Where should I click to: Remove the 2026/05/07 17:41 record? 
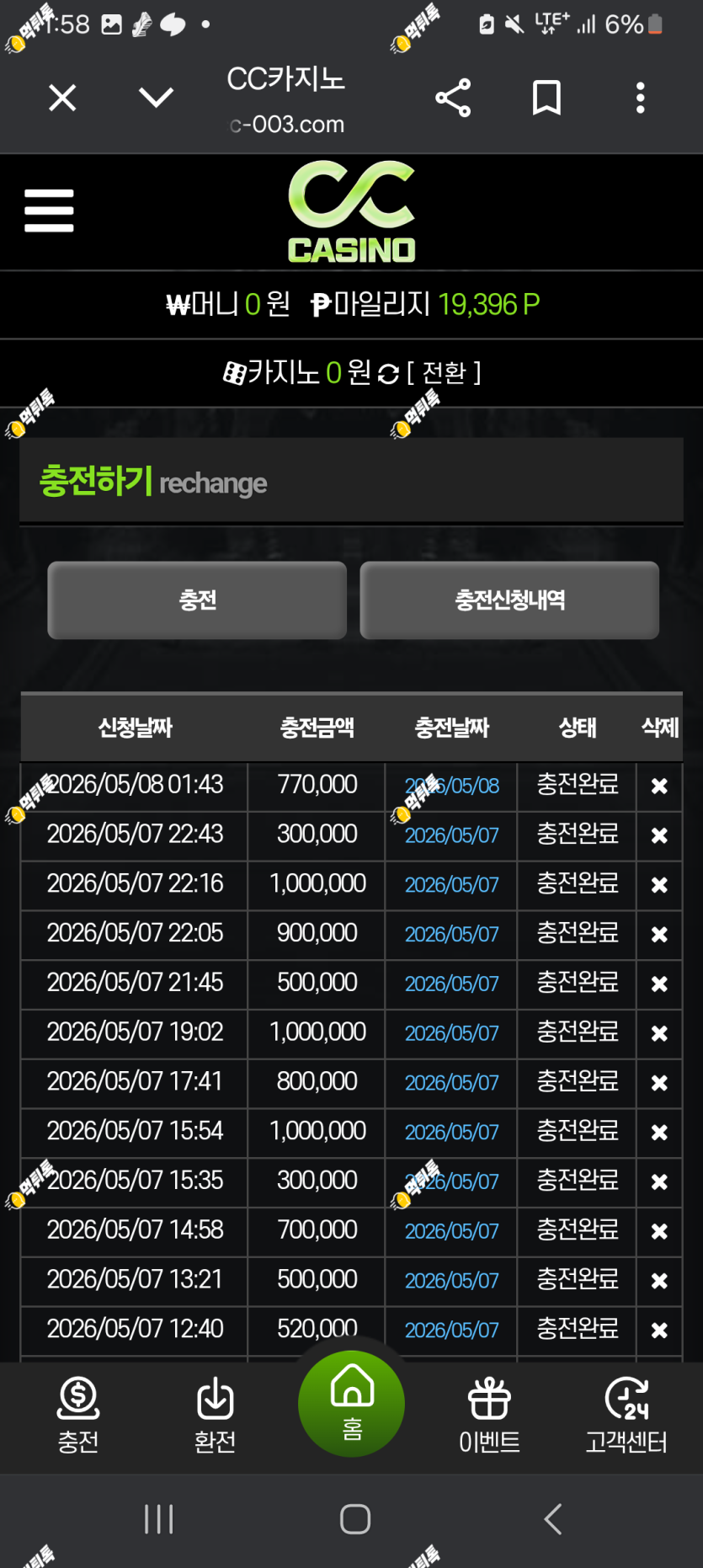click(659, 1083)
